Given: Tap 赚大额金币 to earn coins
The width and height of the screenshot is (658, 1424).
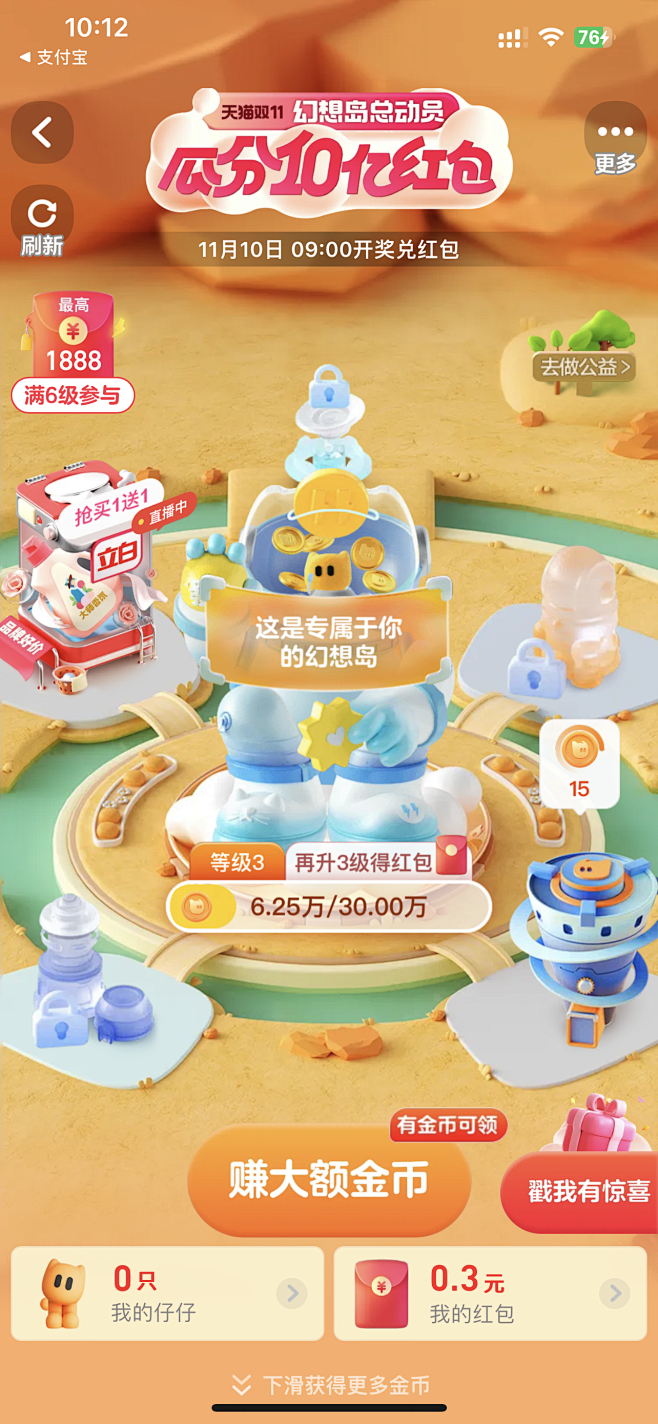Looking at the screenshot, I should pos(328,1180).
